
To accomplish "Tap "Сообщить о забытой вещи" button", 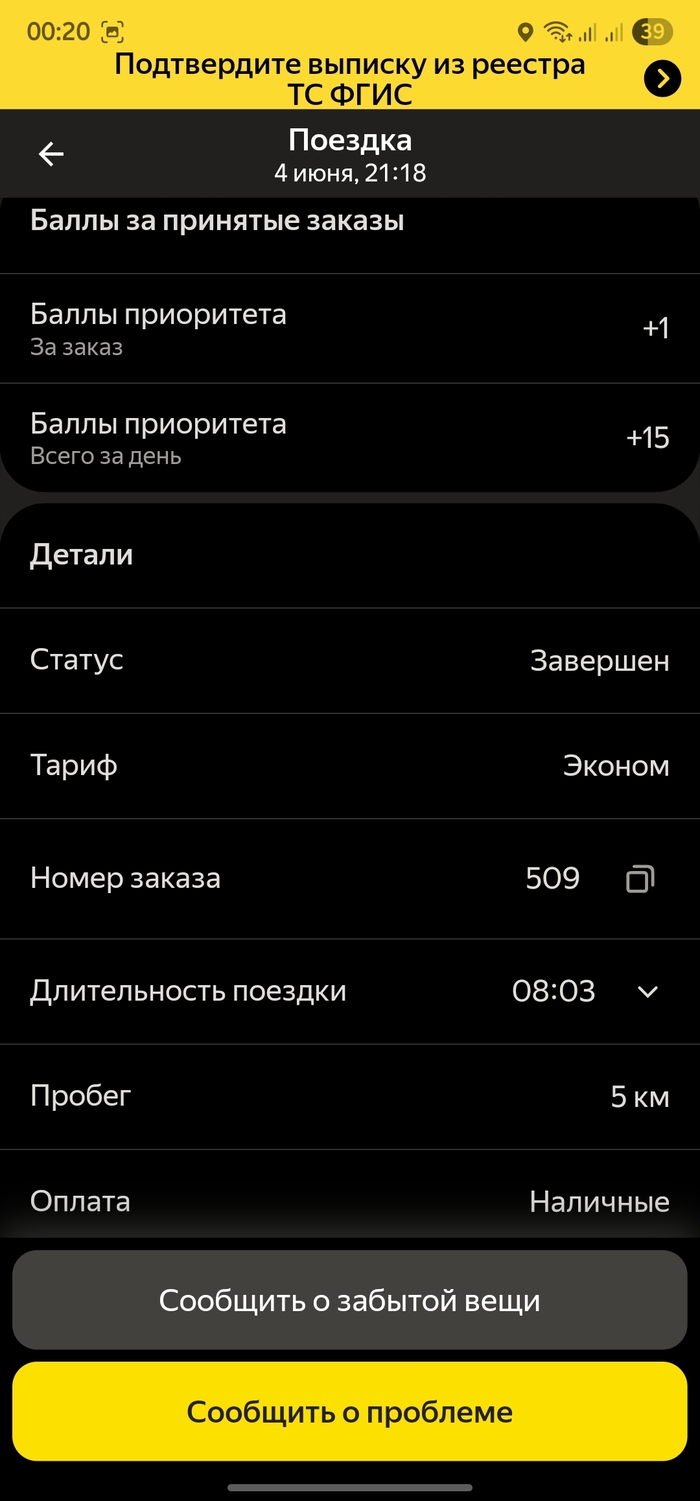I will [350, 1300].
